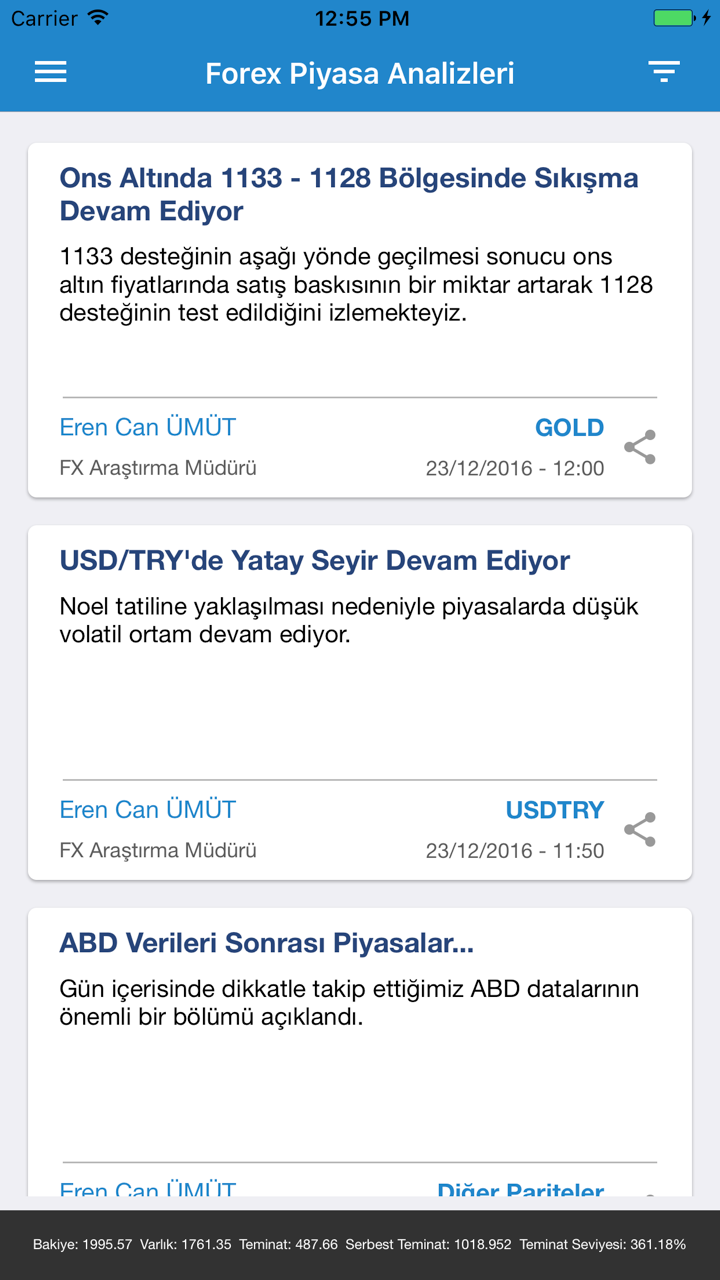
Task: Select the USDTRY category tag
Action: coord(555,809)
